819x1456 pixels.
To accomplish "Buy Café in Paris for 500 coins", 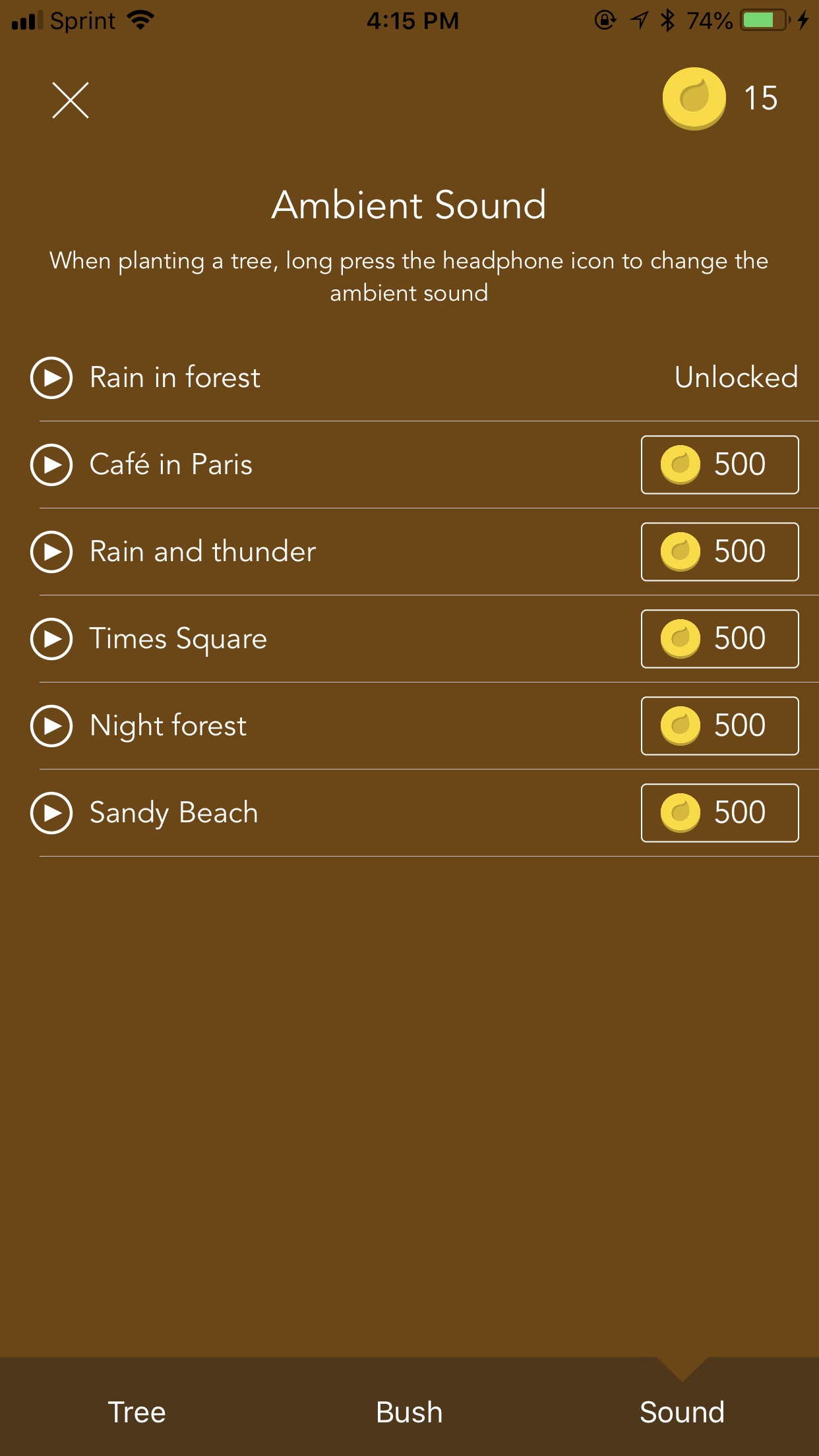I will click(720, 465).
